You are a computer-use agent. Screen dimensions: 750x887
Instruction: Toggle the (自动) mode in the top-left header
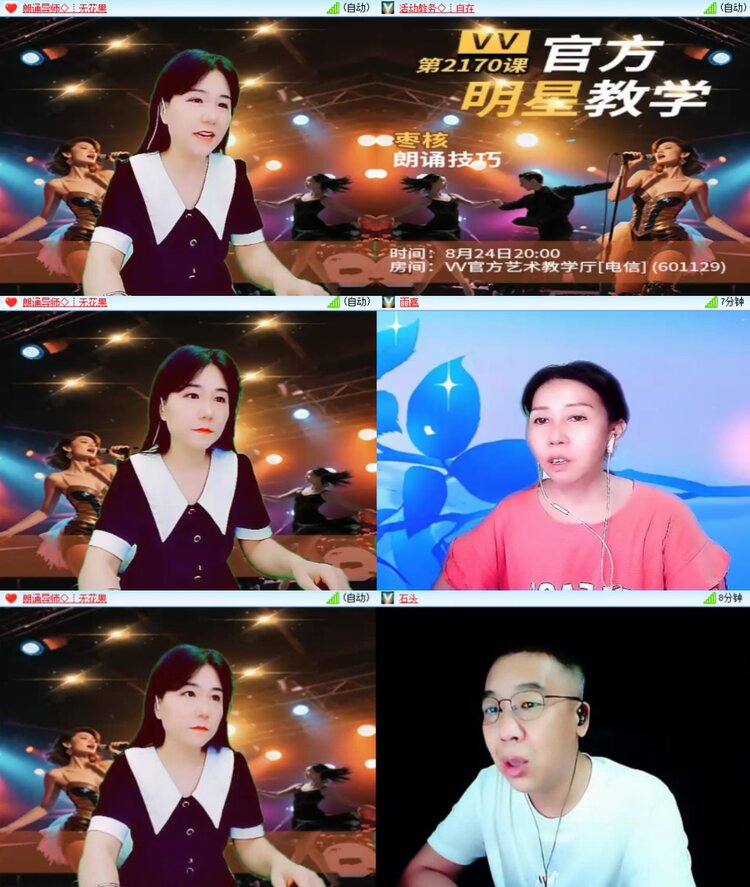click(355, 10)
